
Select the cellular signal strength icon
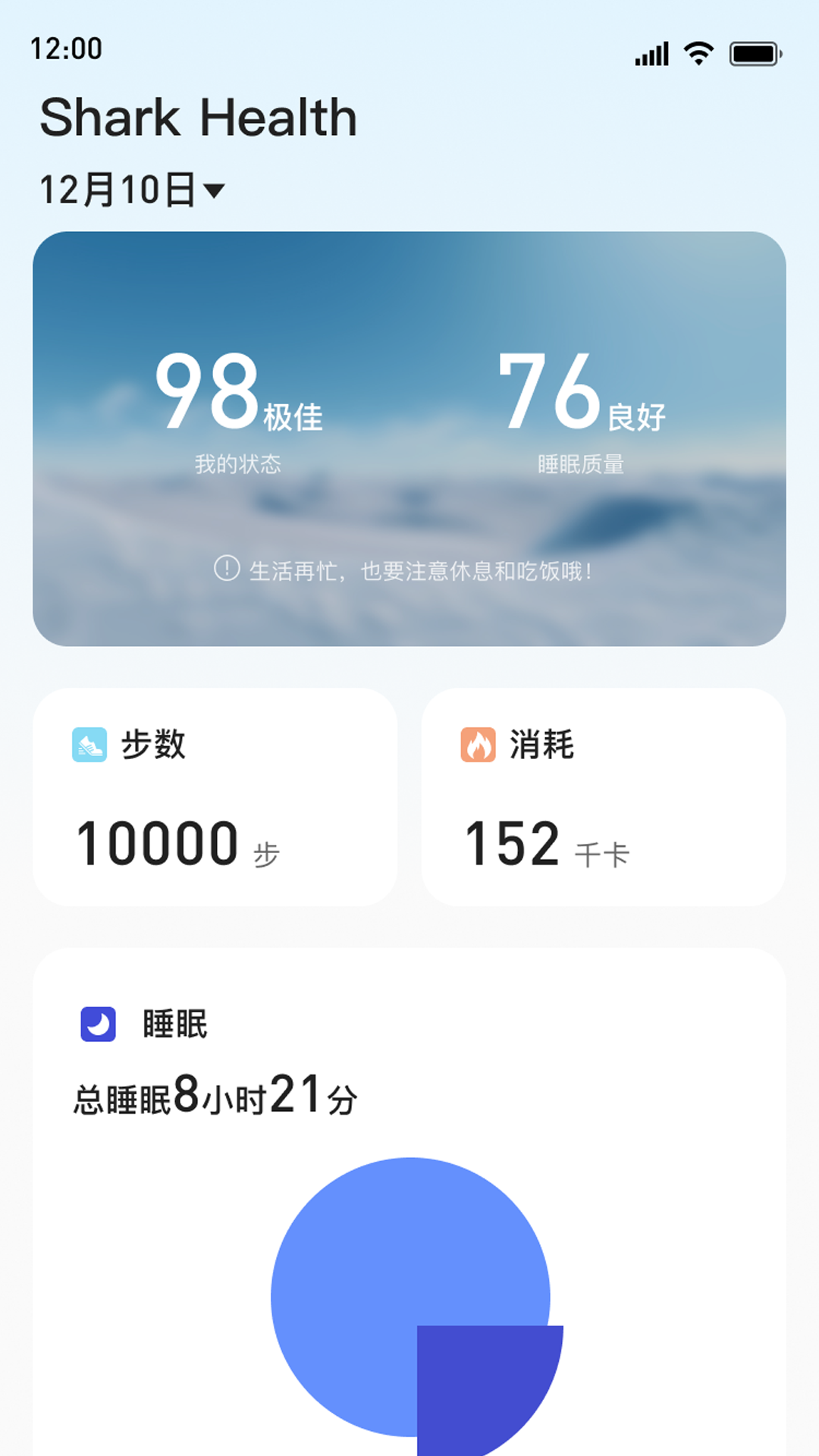coord(651,52)
